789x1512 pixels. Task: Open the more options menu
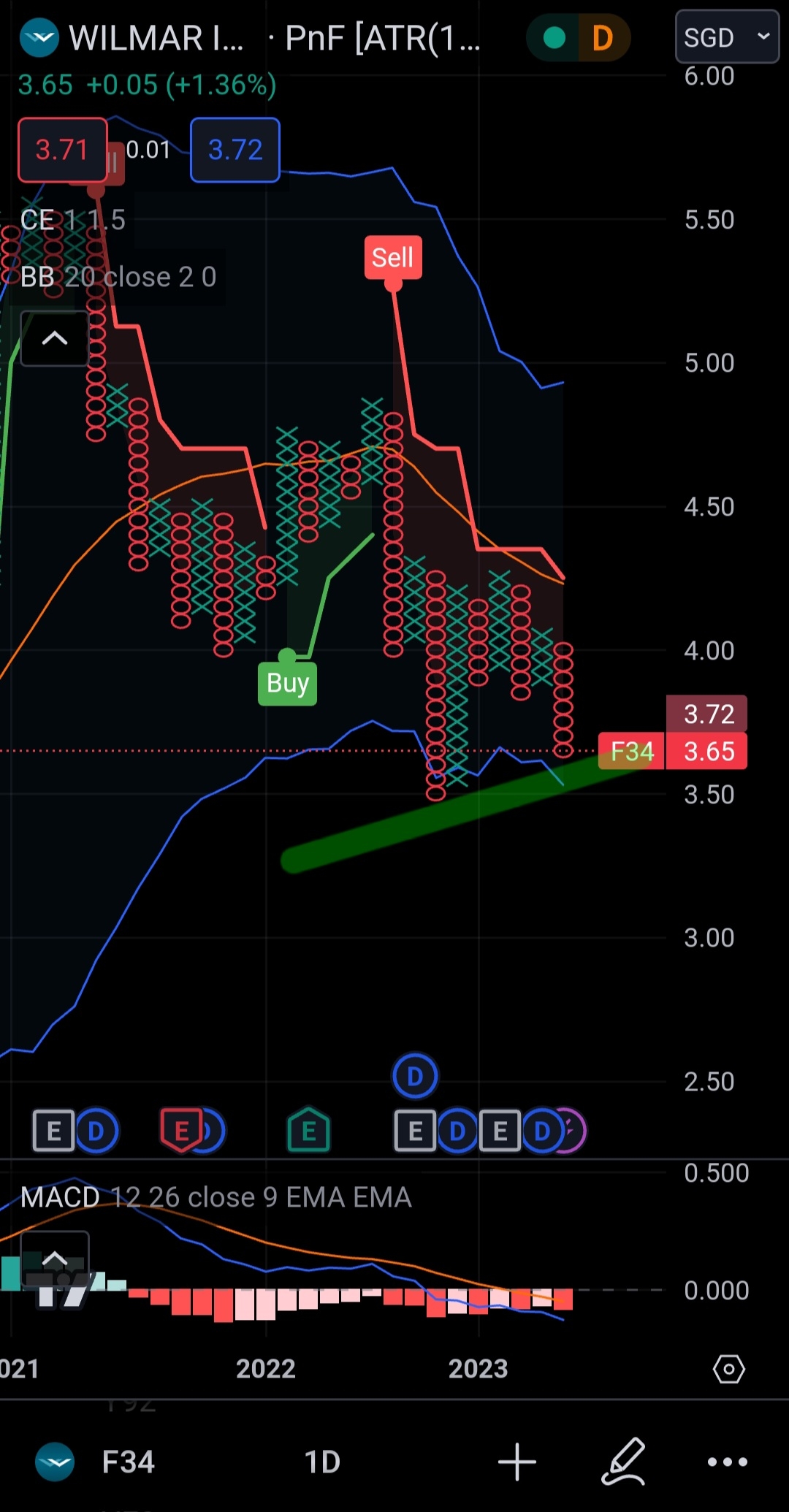(727, 1462)
